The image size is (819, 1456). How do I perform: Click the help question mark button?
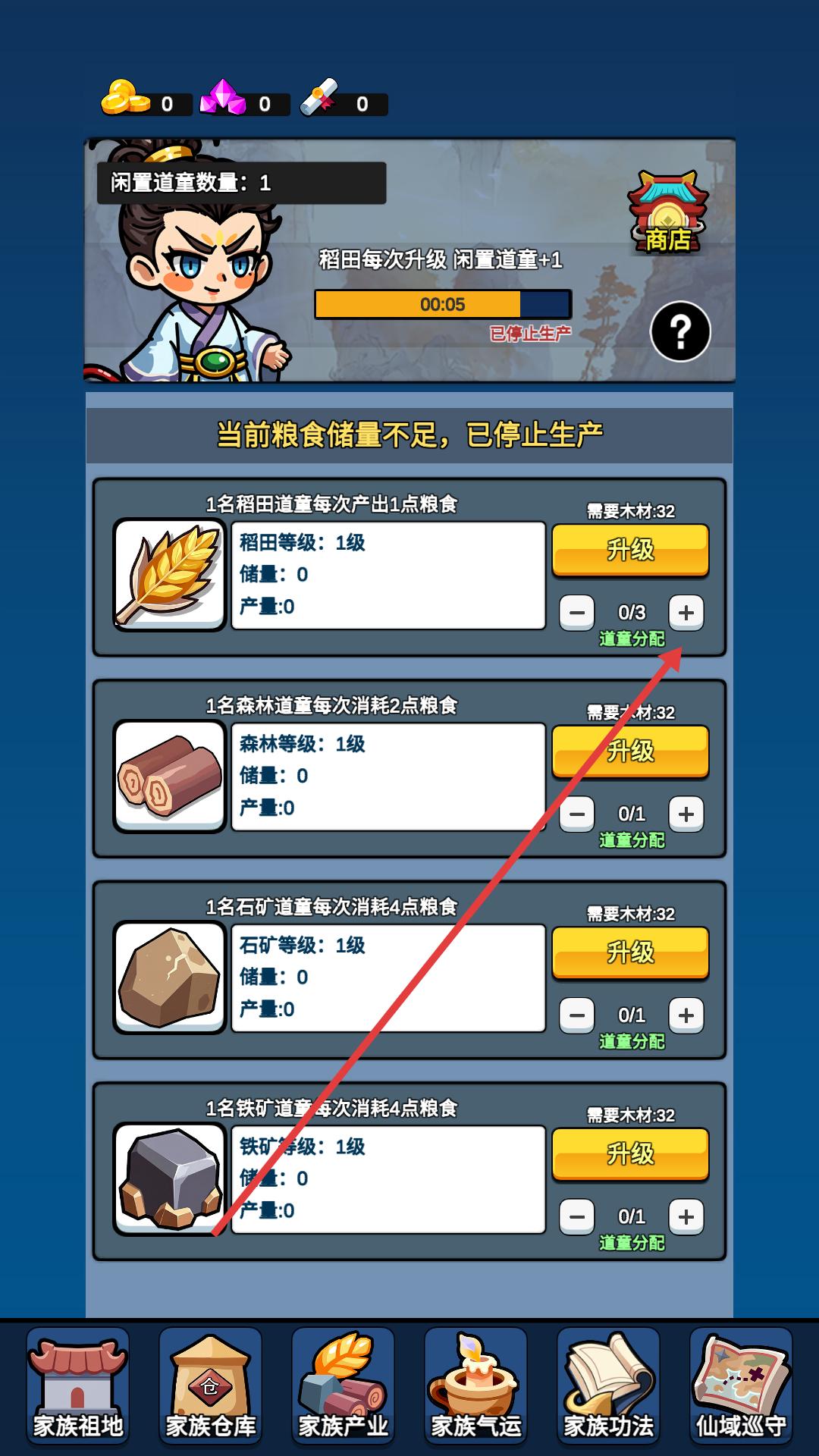(680, 329)
